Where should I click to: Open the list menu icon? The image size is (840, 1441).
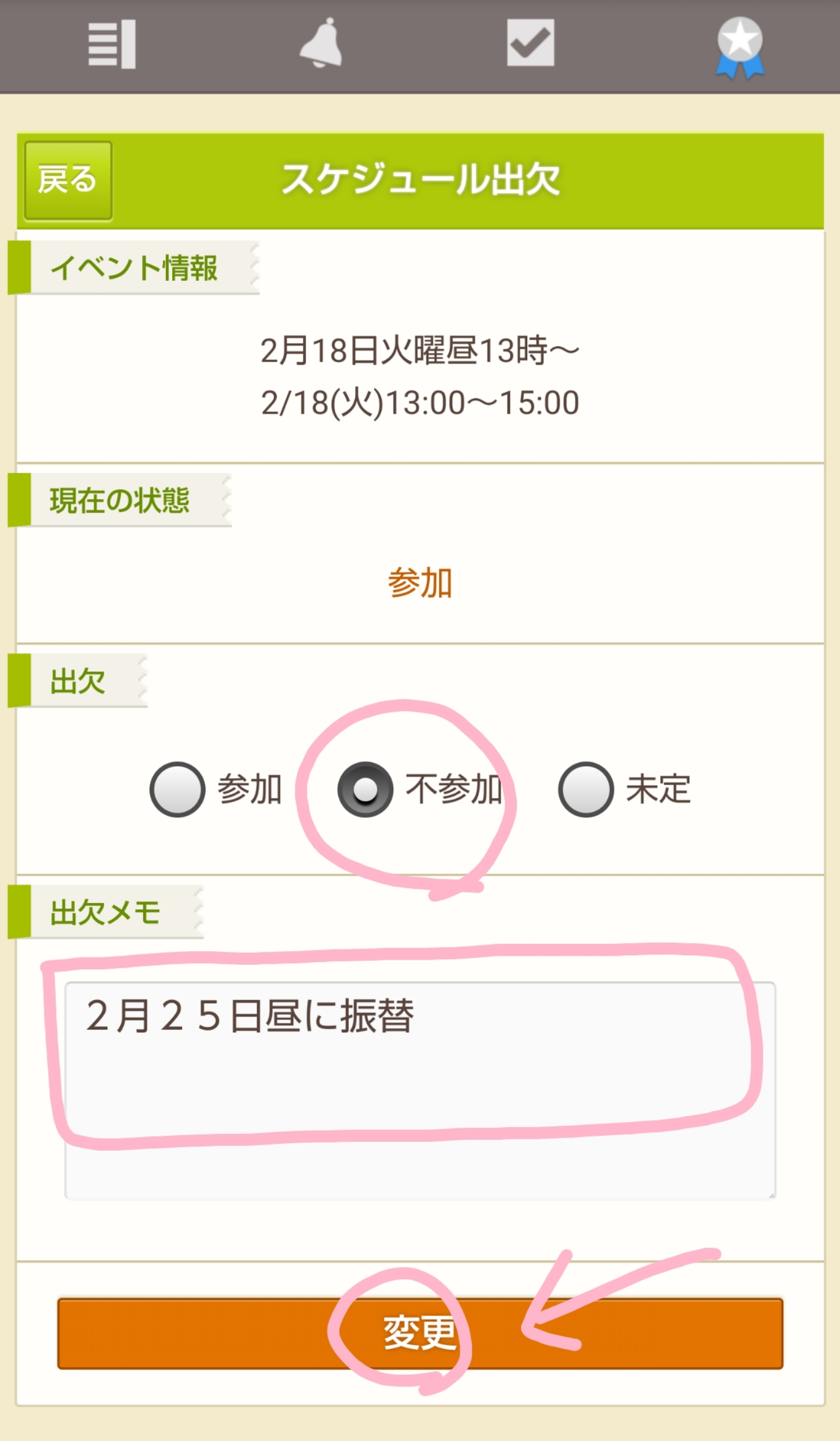pyautogui.click(x=112, y=44)
